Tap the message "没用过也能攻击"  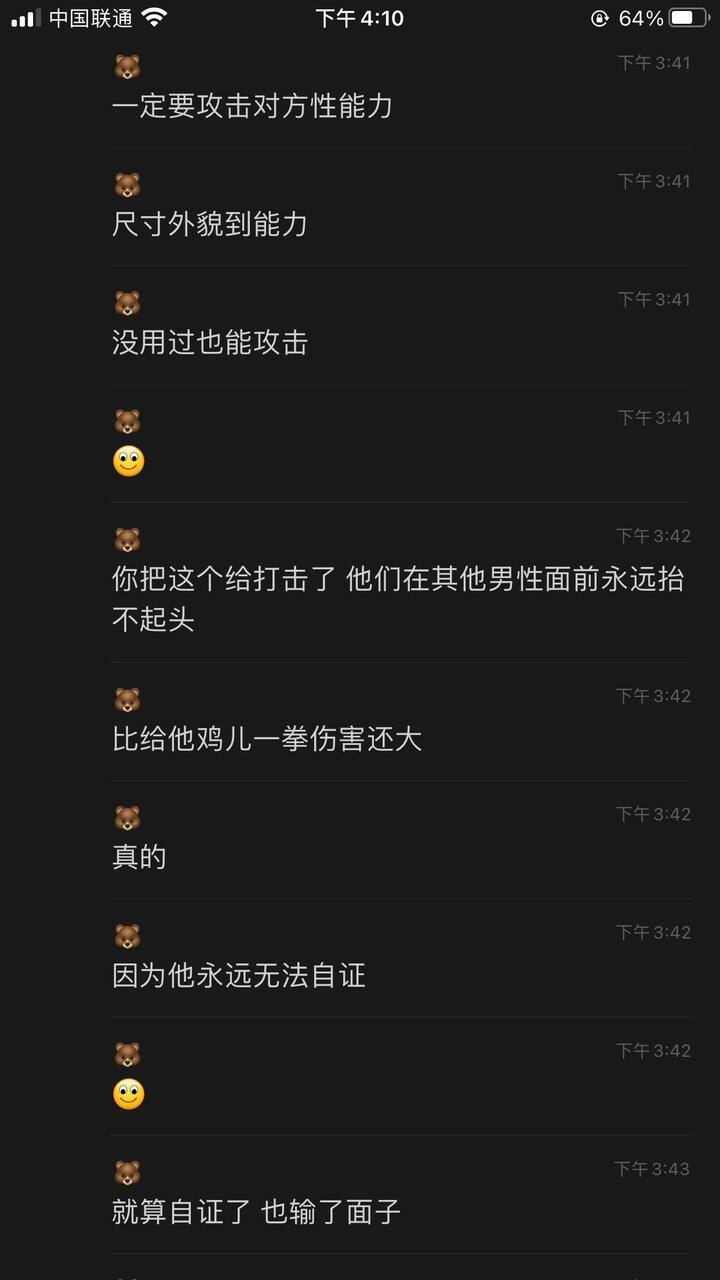coord(210,342)
